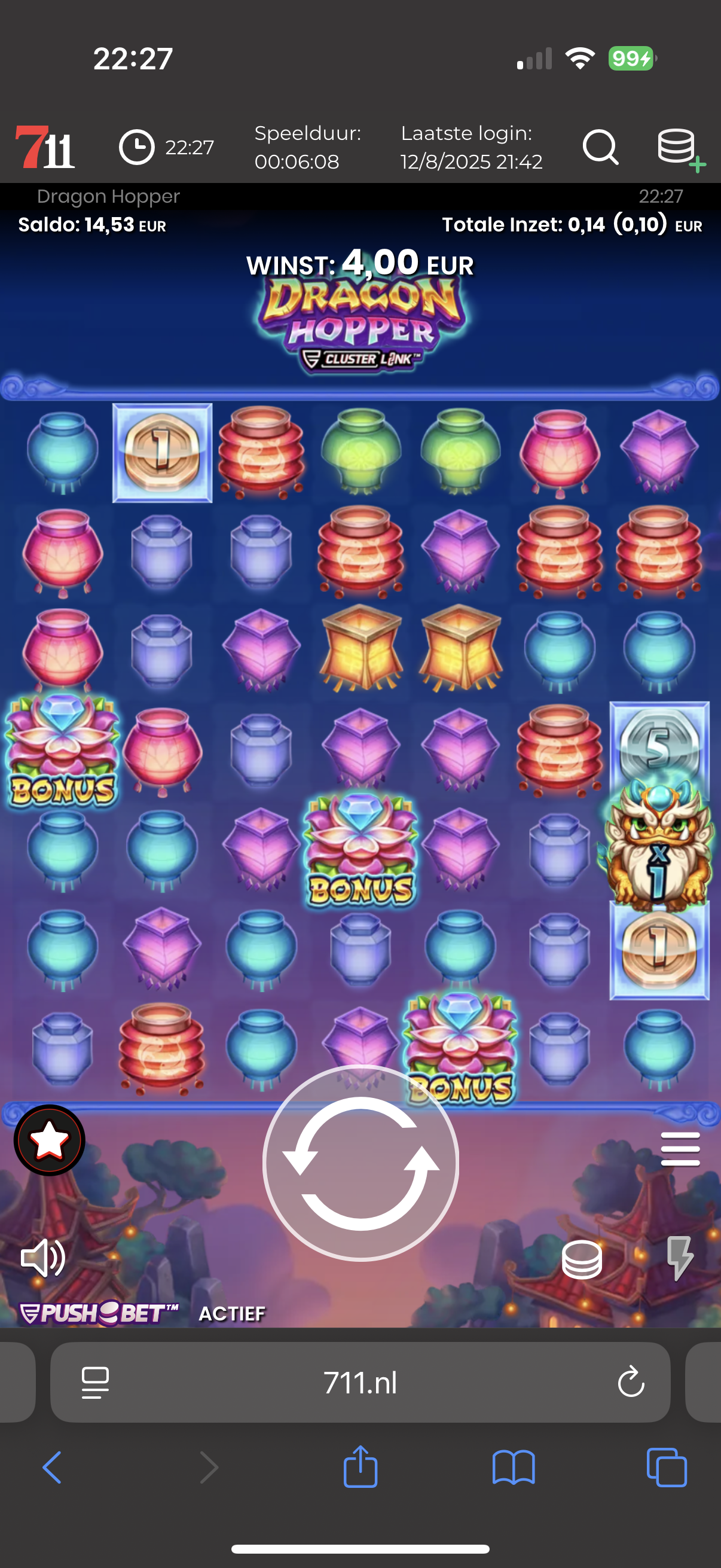Share this page from Safari toolbar
Image resolution: width=721 pixels, height=1568 pixels.
pyautogui.click(x=360, y=1467)
